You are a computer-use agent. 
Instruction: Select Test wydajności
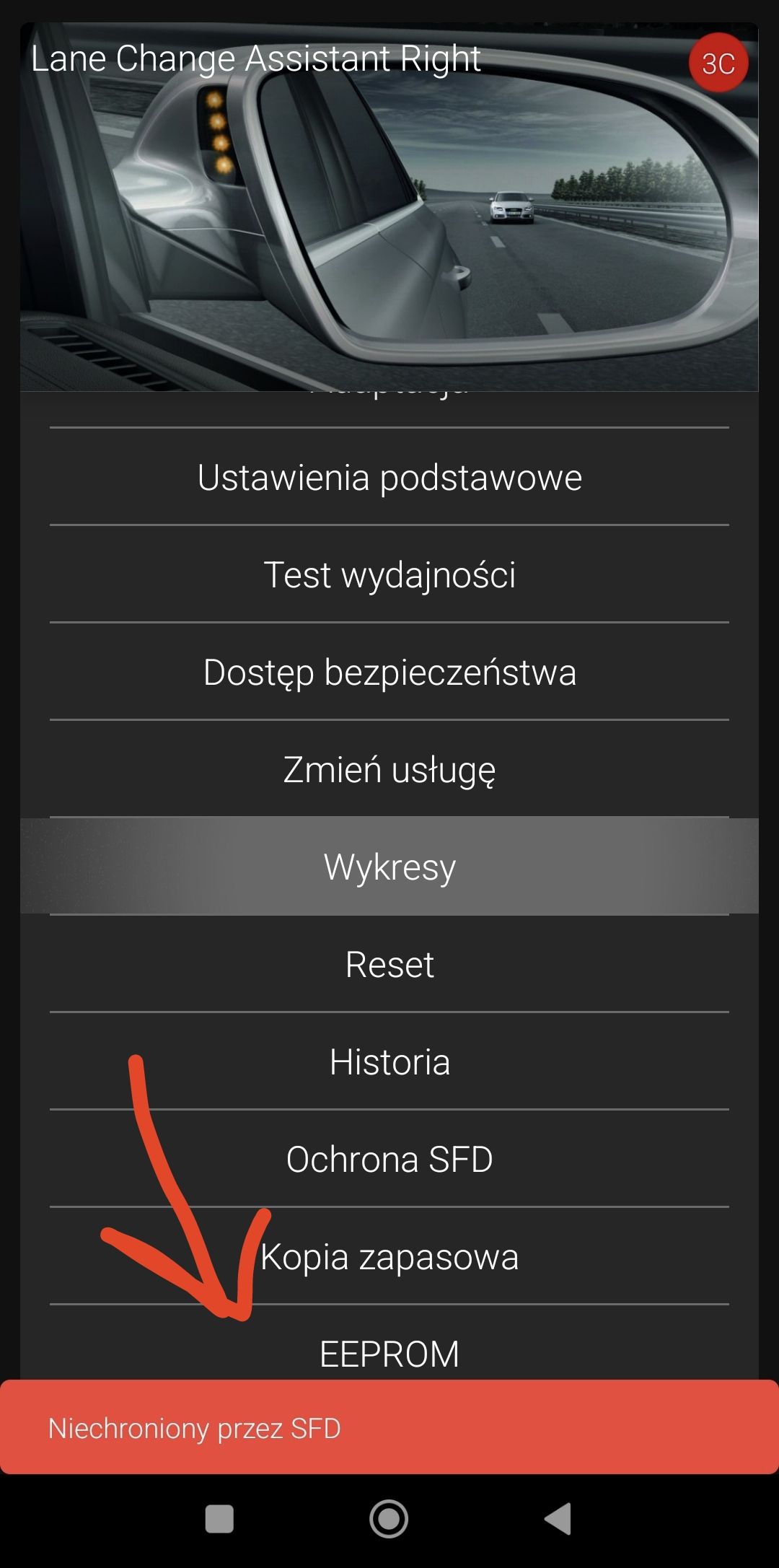389,574
